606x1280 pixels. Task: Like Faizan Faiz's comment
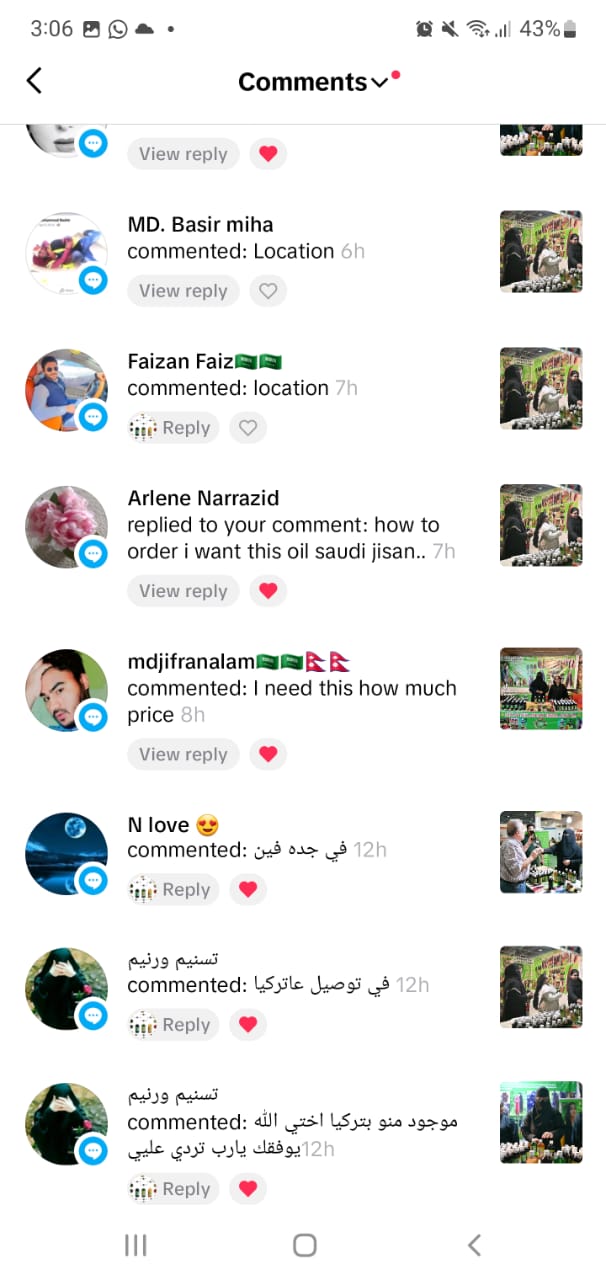click(x=248, y=428)
